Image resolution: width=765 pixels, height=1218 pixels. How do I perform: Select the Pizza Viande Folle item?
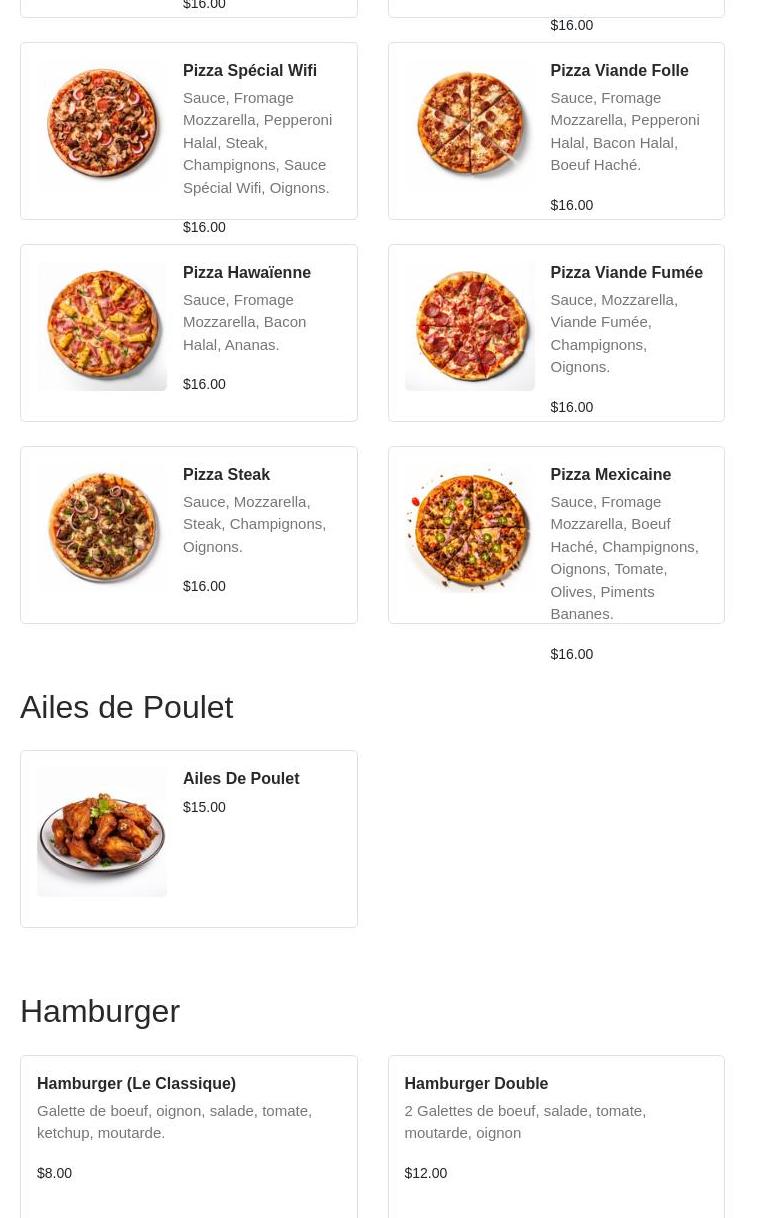pos(556,131)
